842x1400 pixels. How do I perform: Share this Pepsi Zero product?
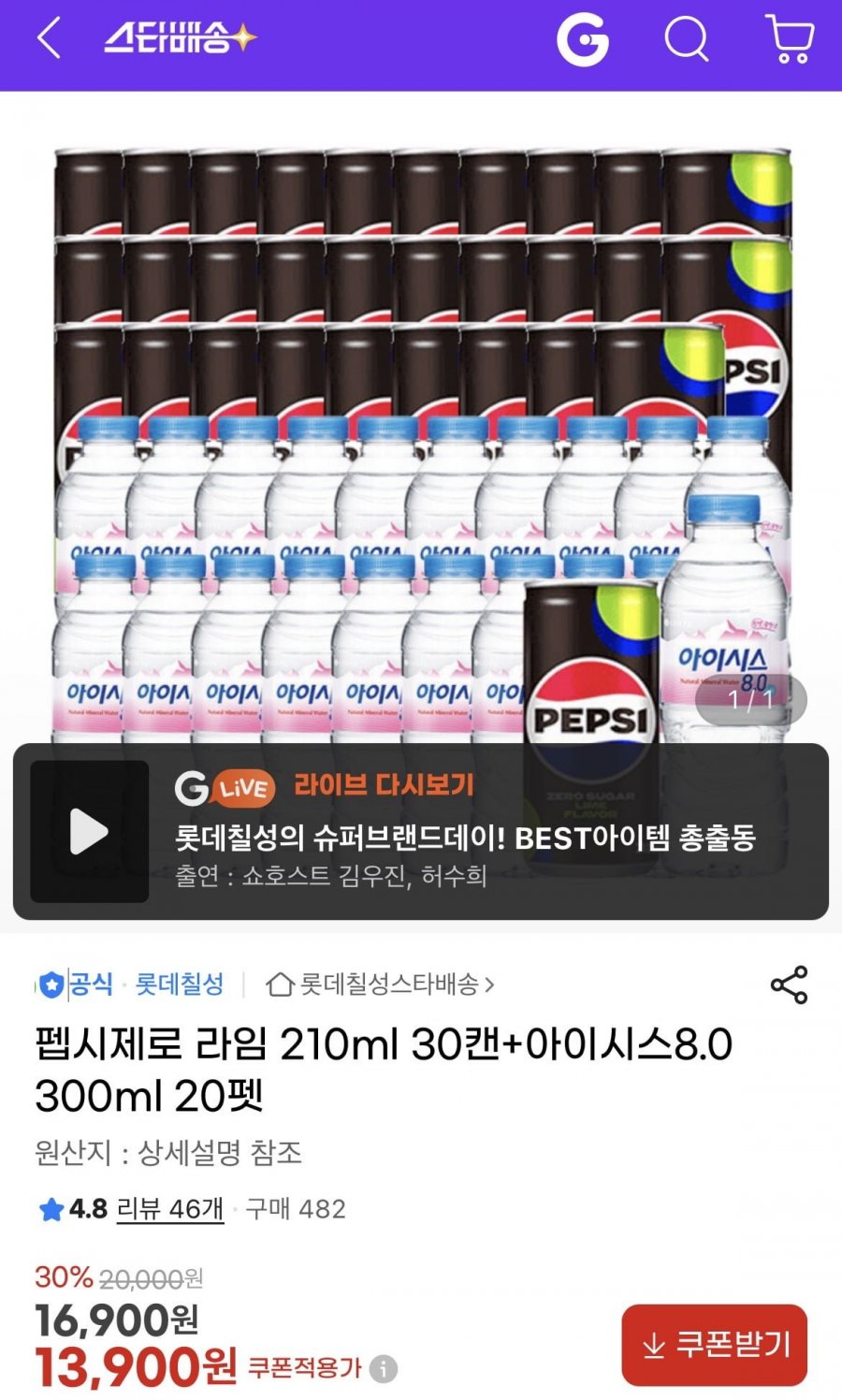point(789,985)
